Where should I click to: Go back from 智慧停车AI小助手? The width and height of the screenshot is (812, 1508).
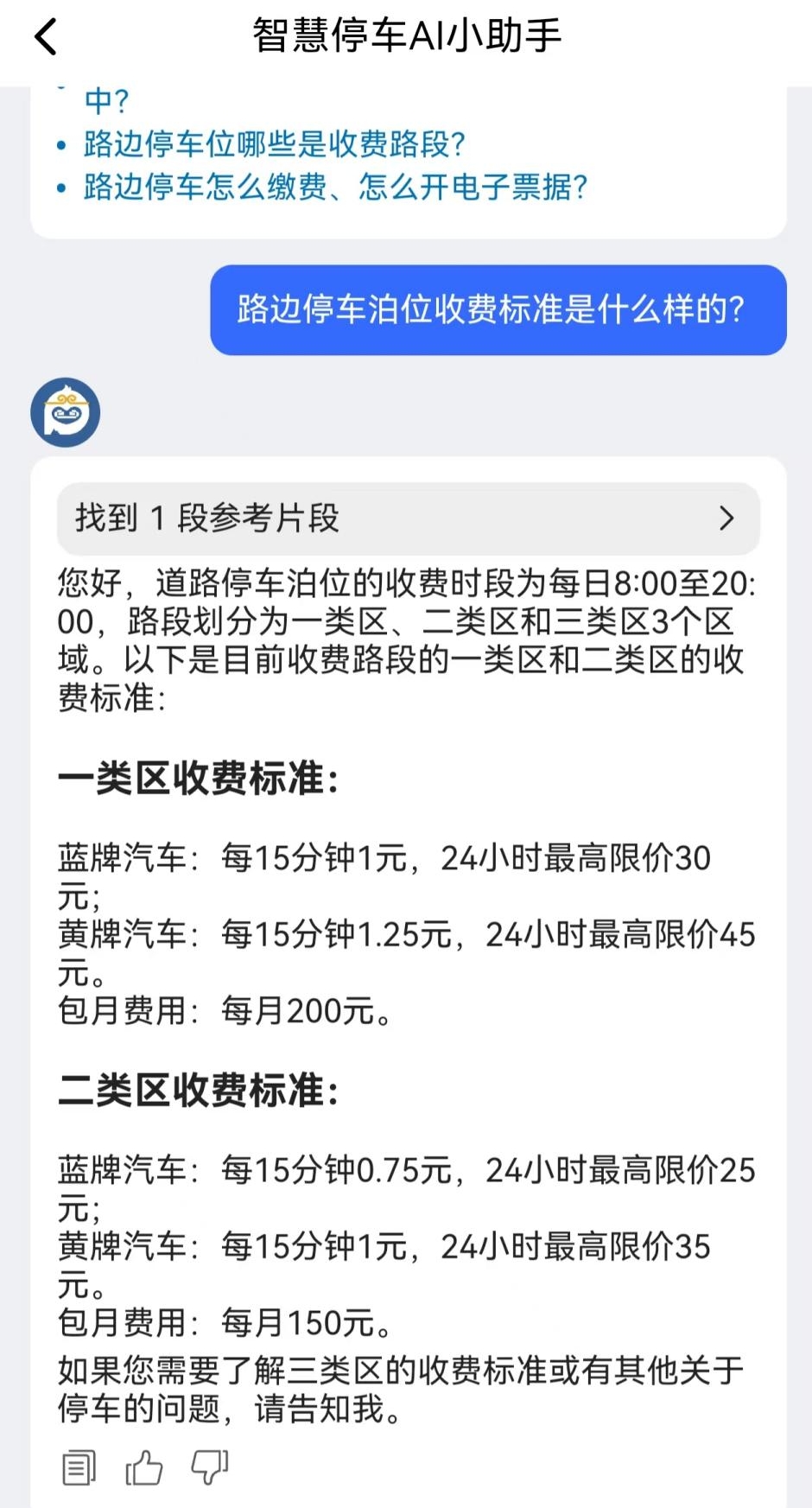pos(46,37)
